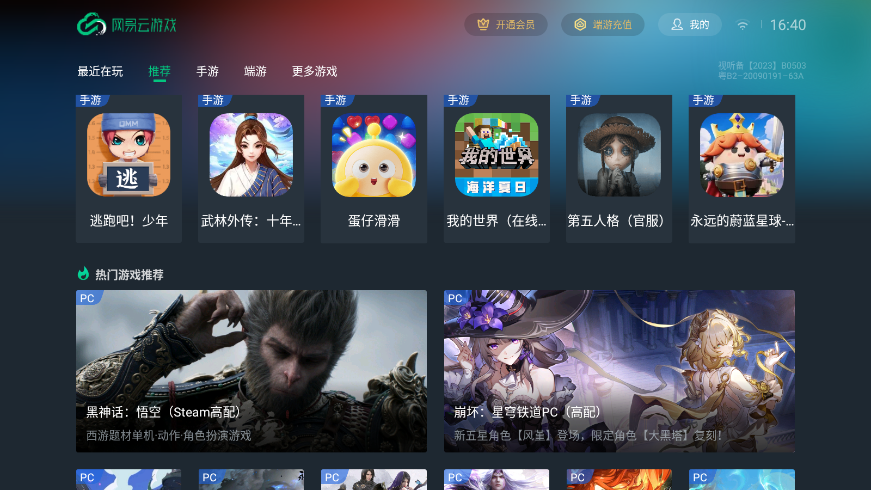Open 端游充值 recharge button
The image size is (871, 490).
(x=602, y=24)
